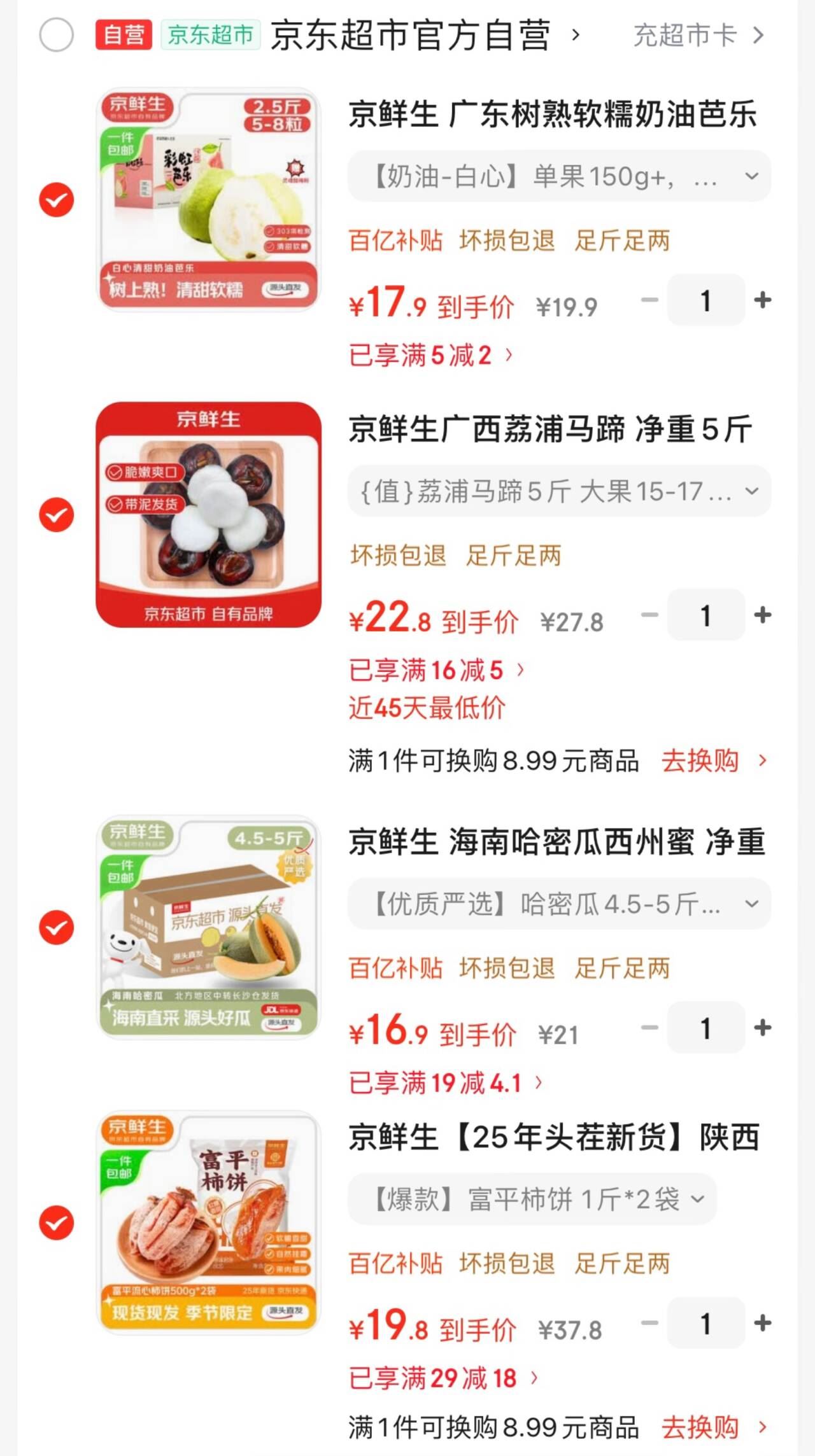The height and width of the screenshot is (1456, 815).
Task: View 已享满19减4.1 promotion details
Action: click(445, 1082)
